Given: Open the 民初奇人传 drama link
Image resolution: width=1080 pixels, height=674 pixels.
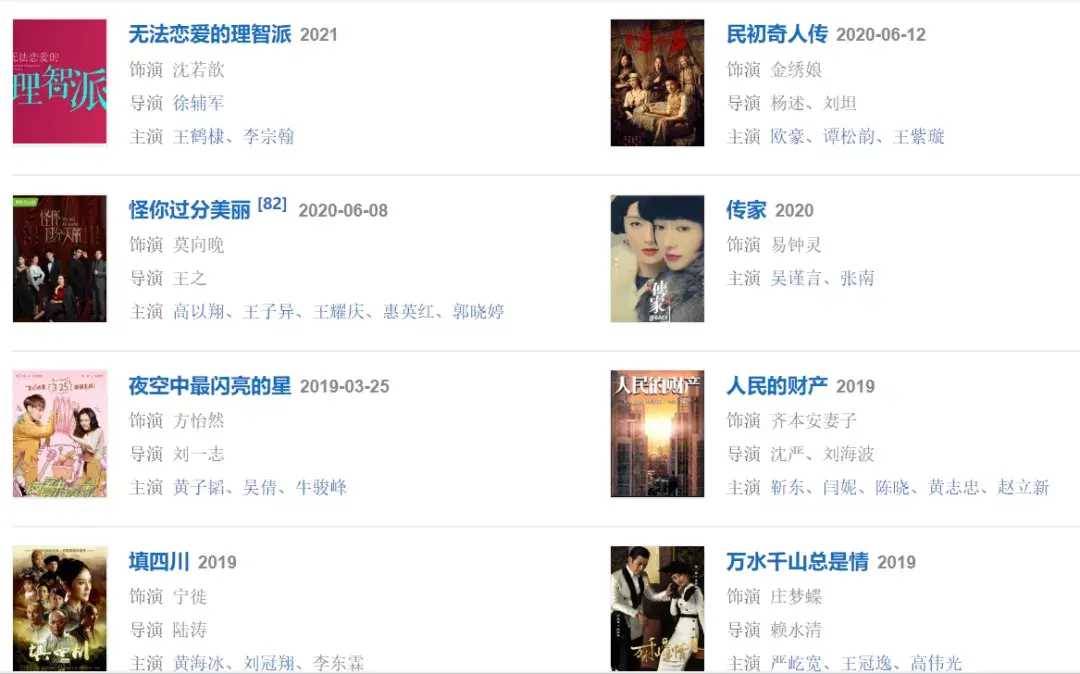Looking at the screenshot, I should point(776,34).
